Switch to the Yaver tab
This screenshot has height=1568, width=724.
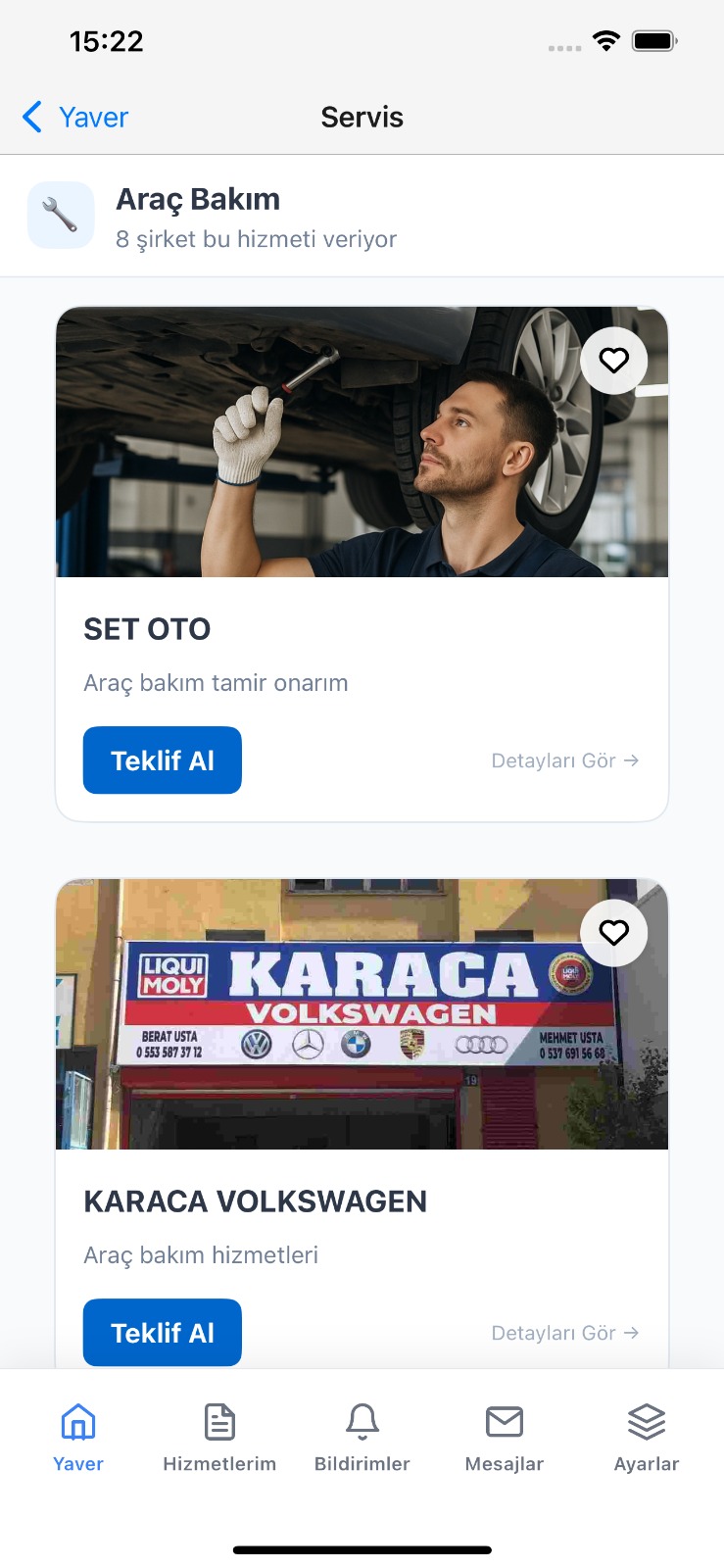(x=78, y=1437)
